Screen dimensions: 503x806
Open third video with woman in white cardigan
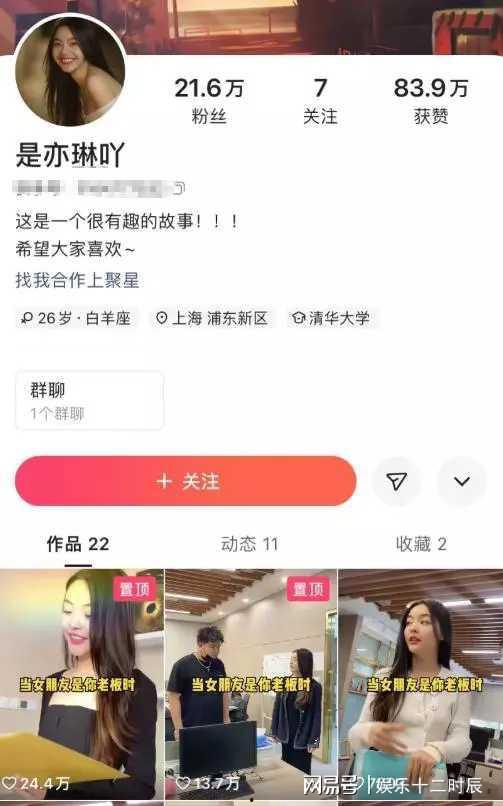pos(421,685)
